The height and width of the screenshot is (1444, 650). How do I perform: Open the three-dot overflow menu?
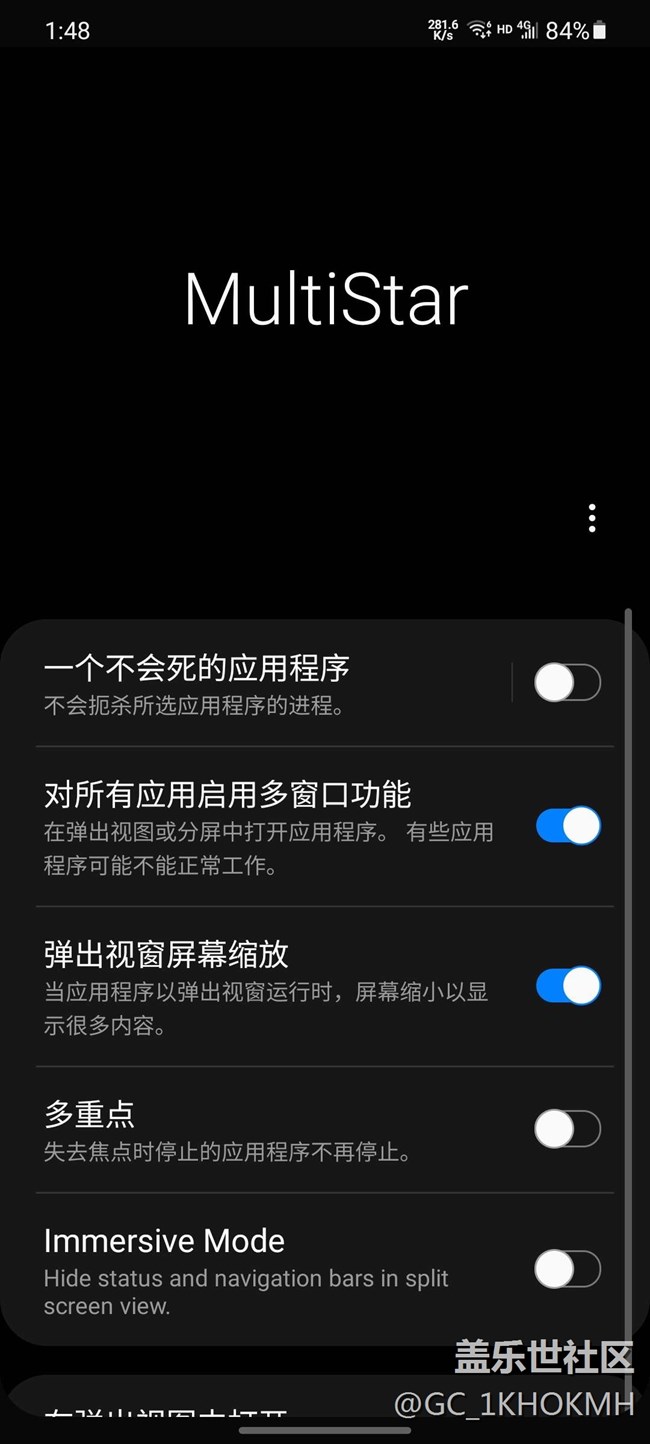592,518
